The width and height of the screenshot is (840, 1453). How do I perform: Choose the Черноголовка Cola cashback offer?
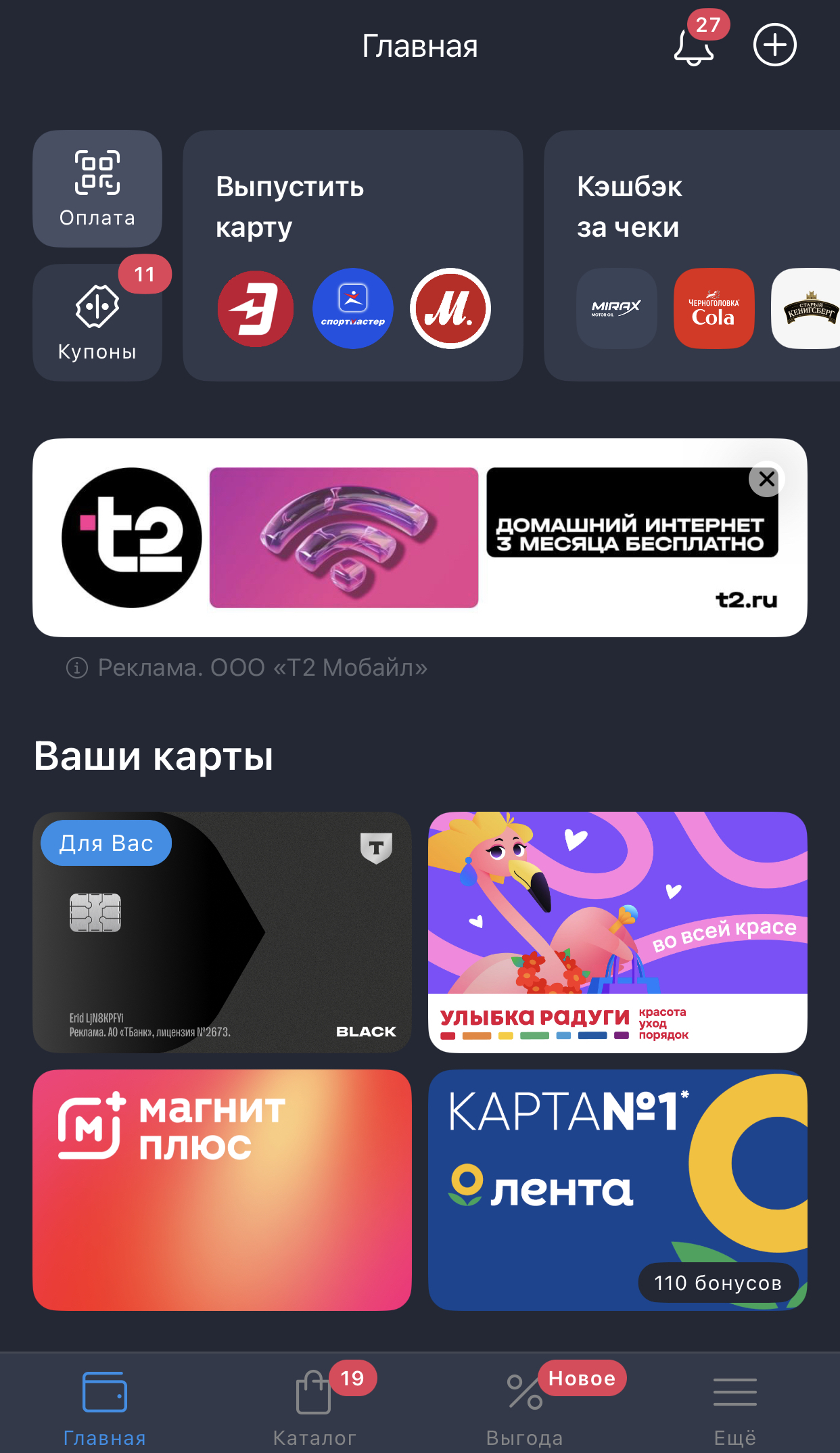pos(714,308)
